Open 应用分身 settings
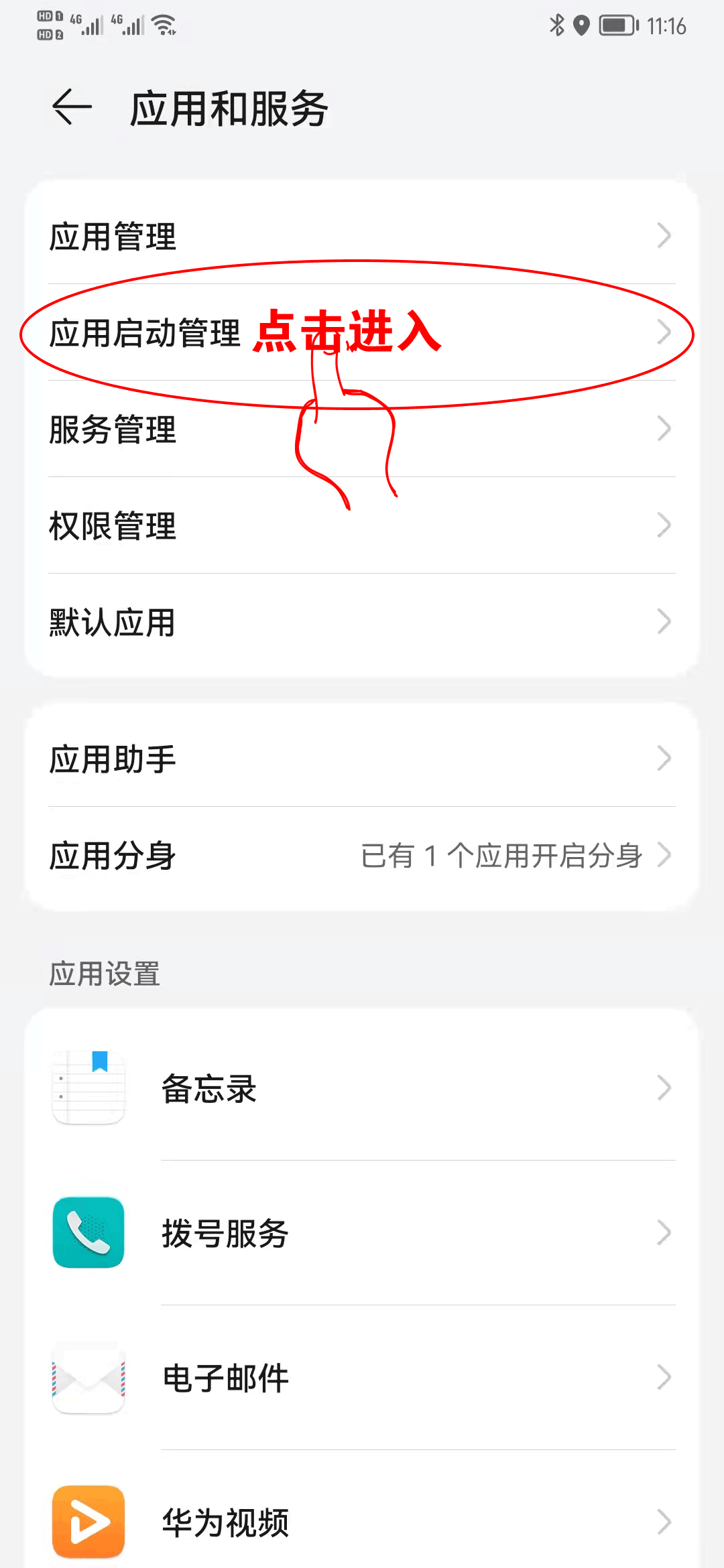Screen dimensions: 724x1568 362,855
